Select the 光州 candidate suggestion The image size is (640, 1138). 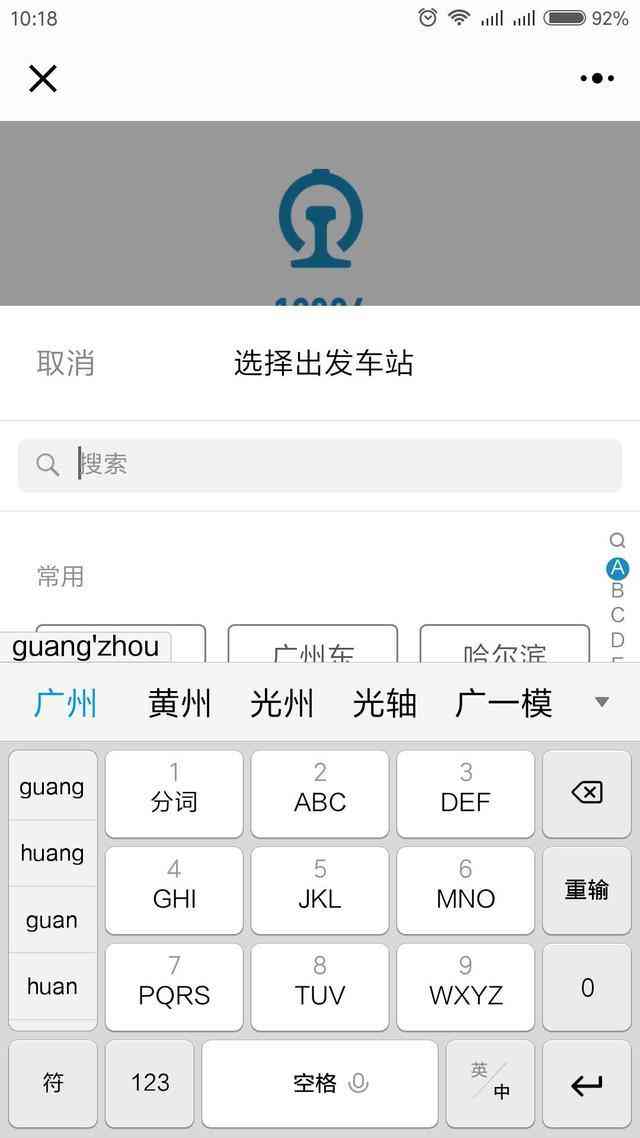(282, 703)
